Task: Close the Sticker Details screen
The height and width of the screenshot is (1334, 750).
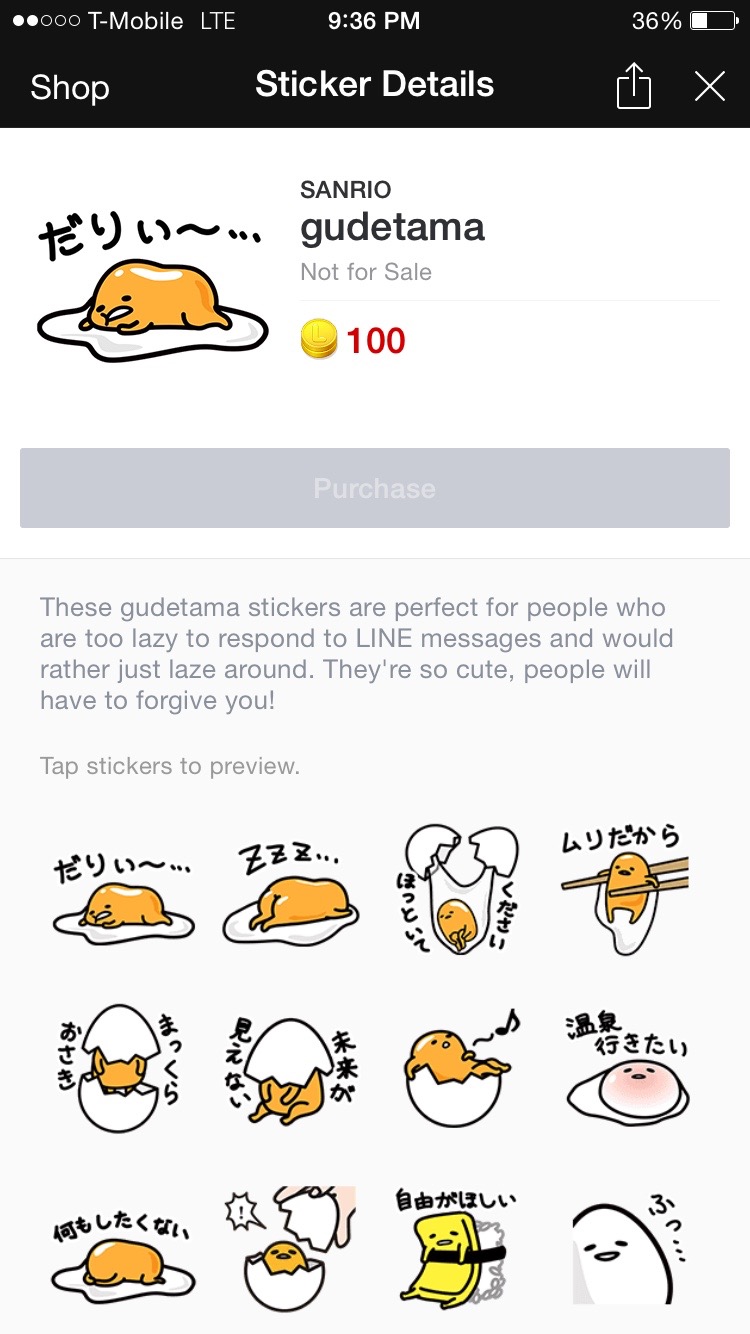Action: coord(709,87)
